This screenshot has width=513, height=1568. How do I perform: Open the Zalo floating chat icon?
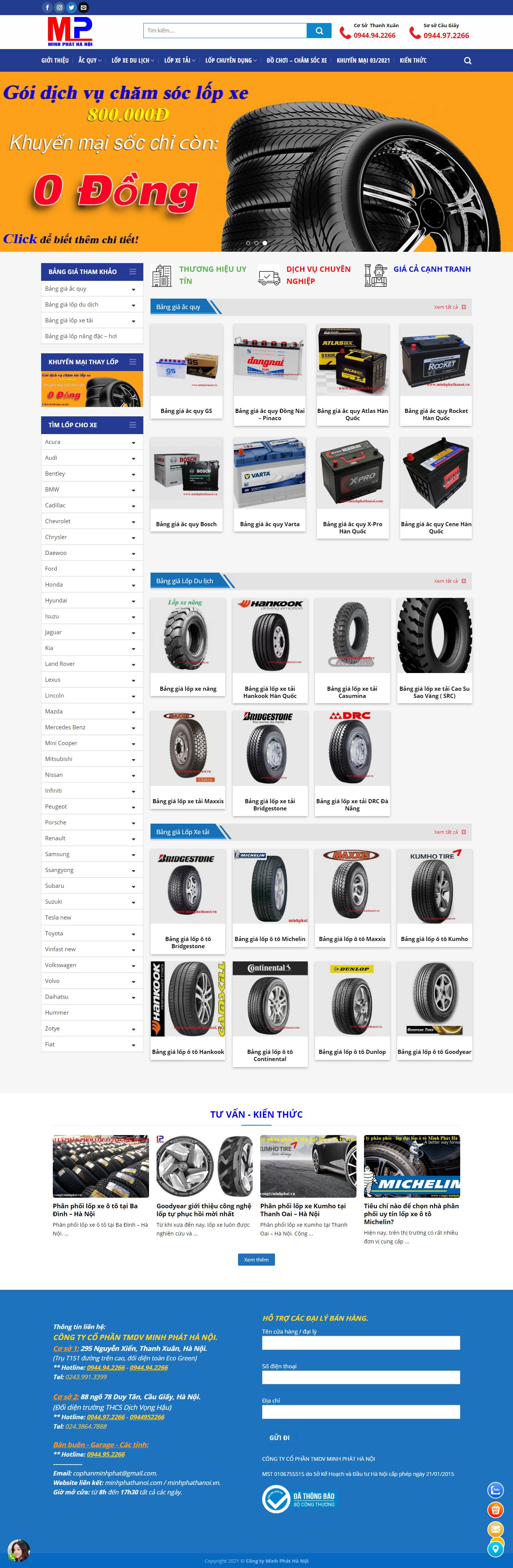495,1490
